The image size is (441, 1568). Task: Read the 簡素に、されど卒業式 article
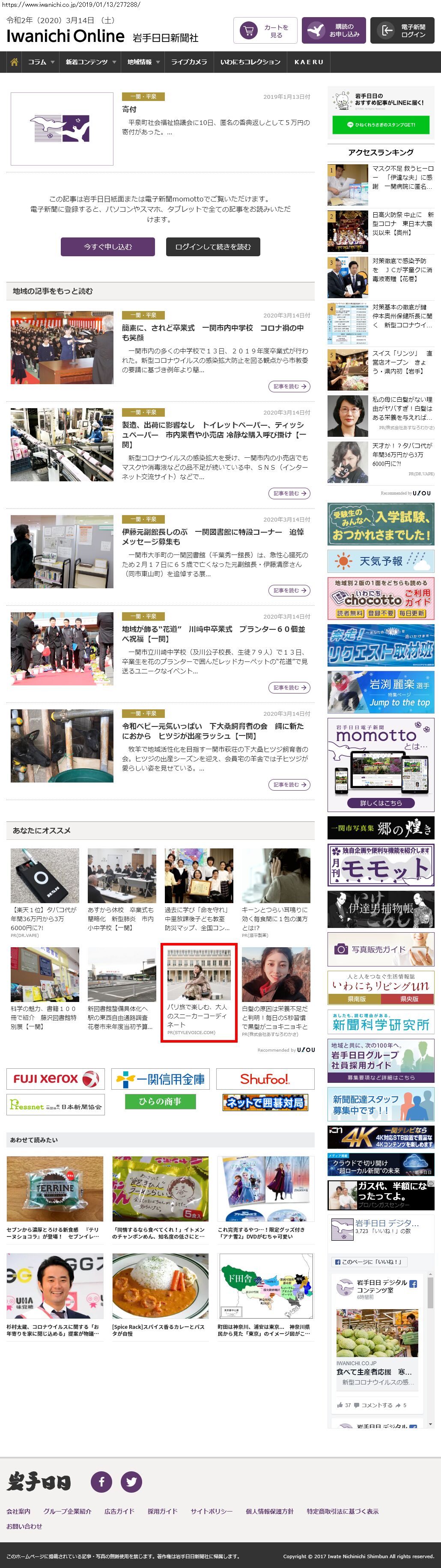pos(213,332)
